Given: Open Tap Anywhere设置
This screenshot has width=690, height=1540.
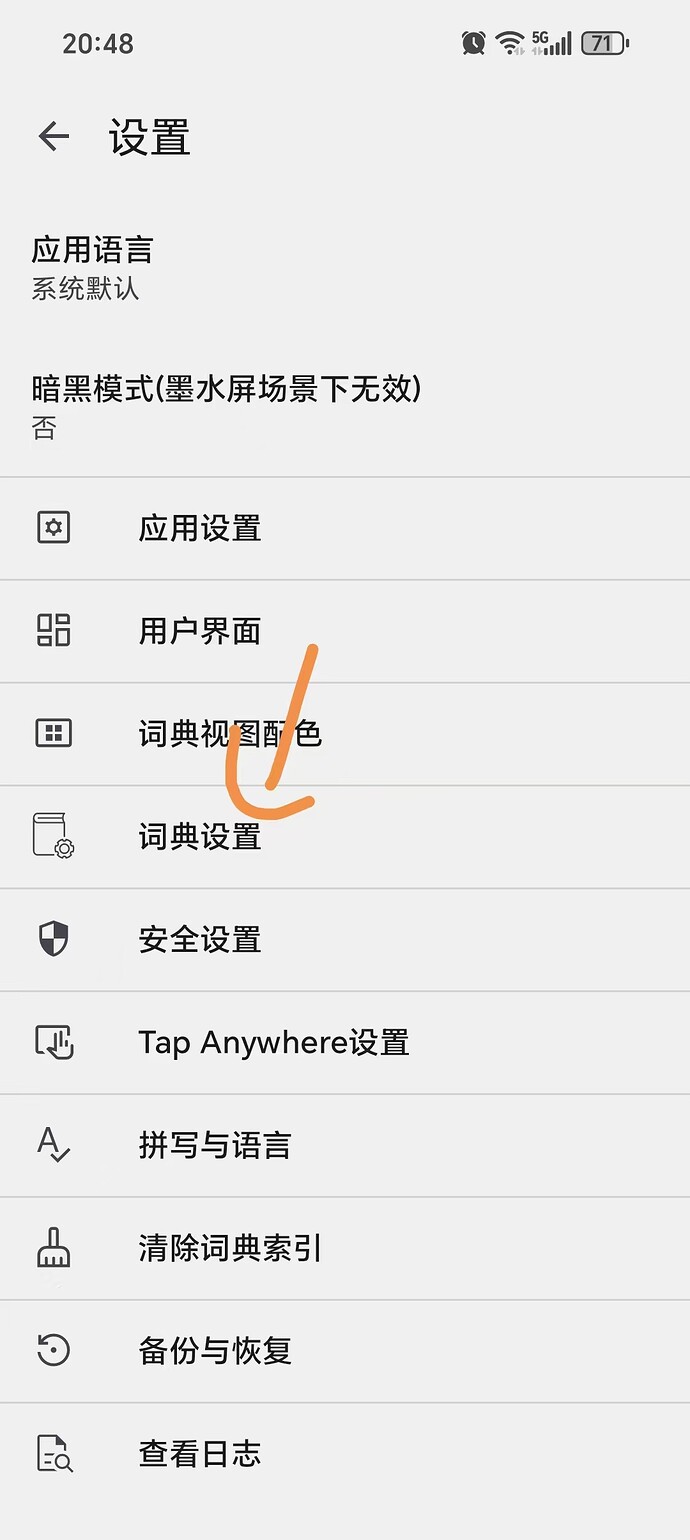Looking at the screenshot, I should pos(345,1043).
